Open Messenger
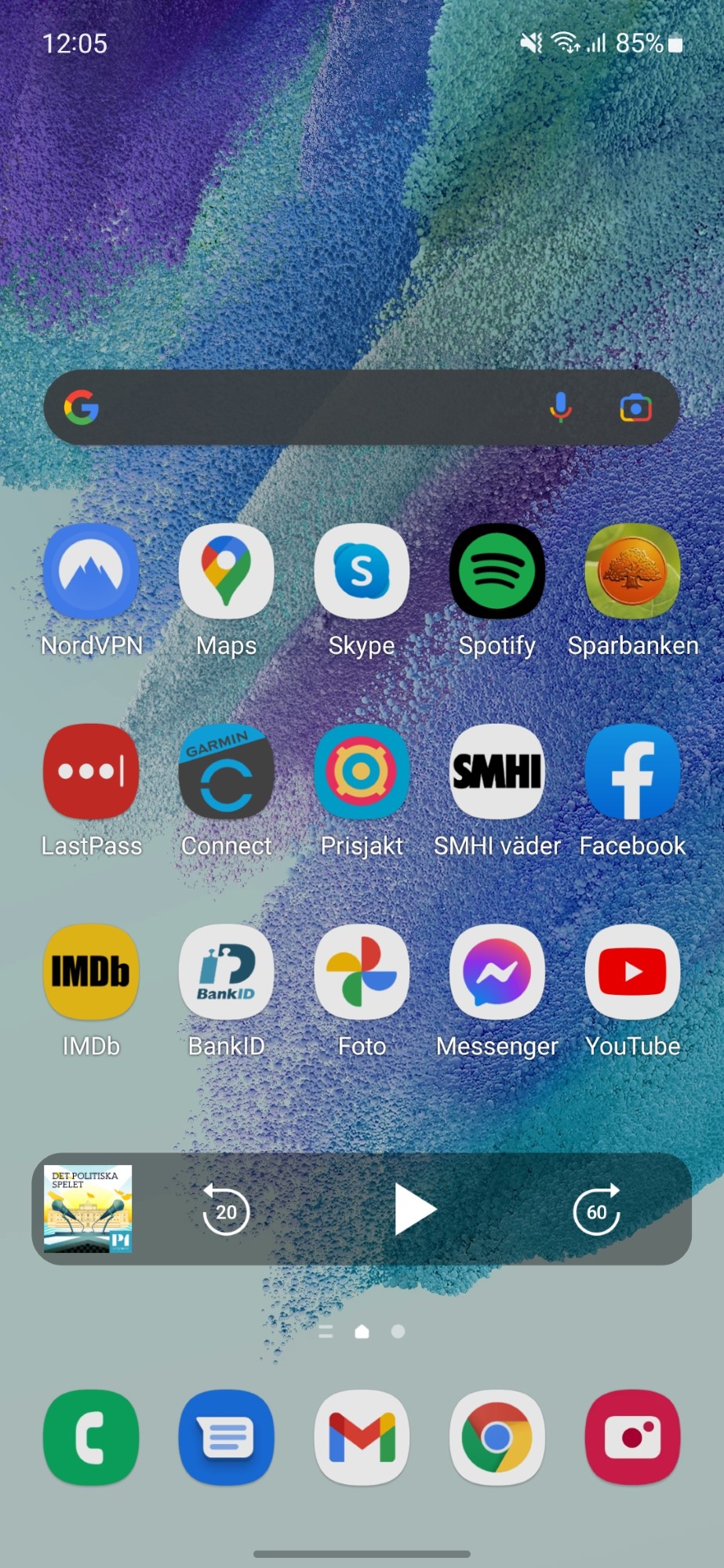This screenshot has width=724, height=1568. 497,972
